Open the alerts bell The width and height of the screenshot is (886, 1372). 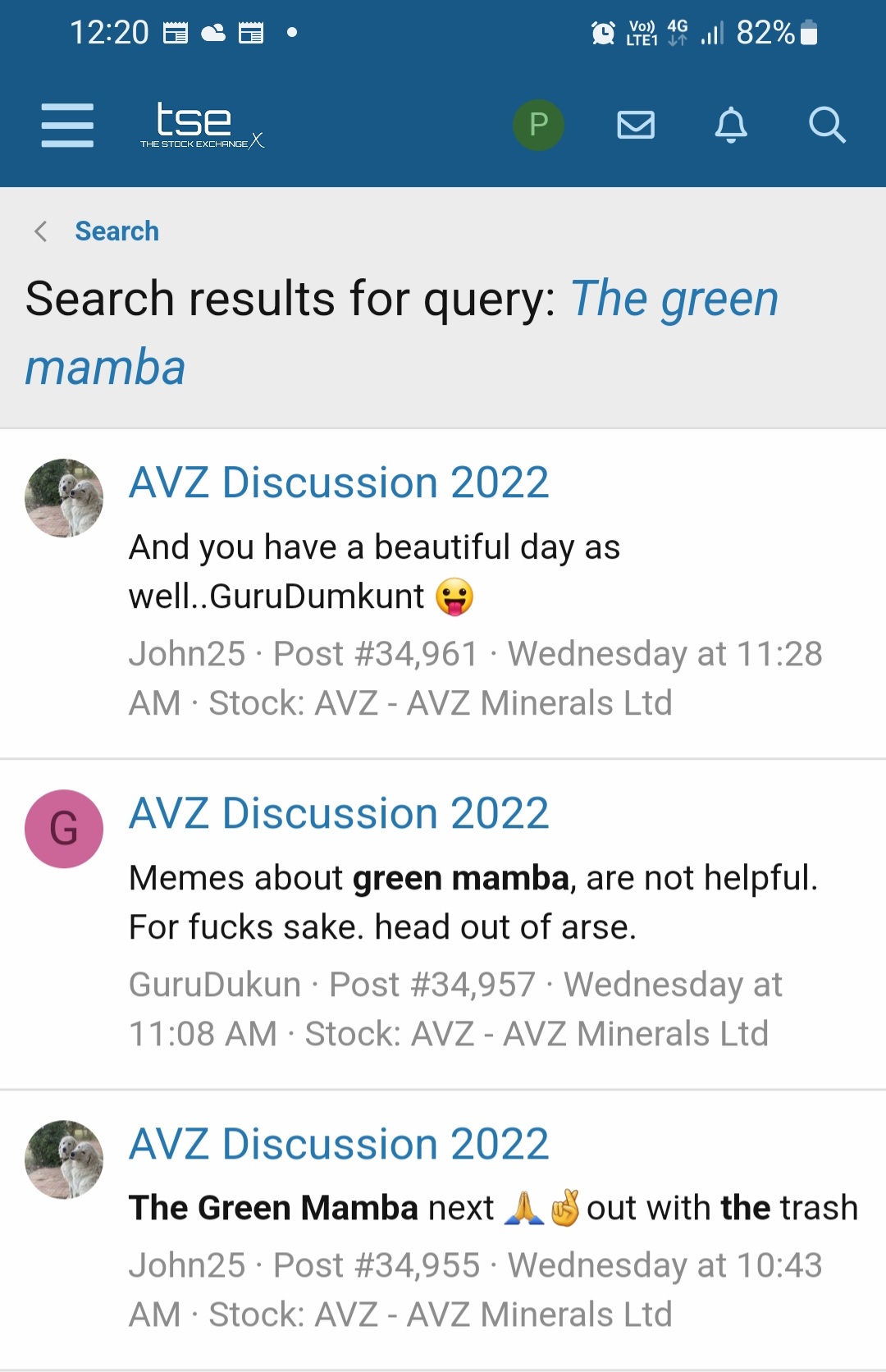(x=731, y=126)
